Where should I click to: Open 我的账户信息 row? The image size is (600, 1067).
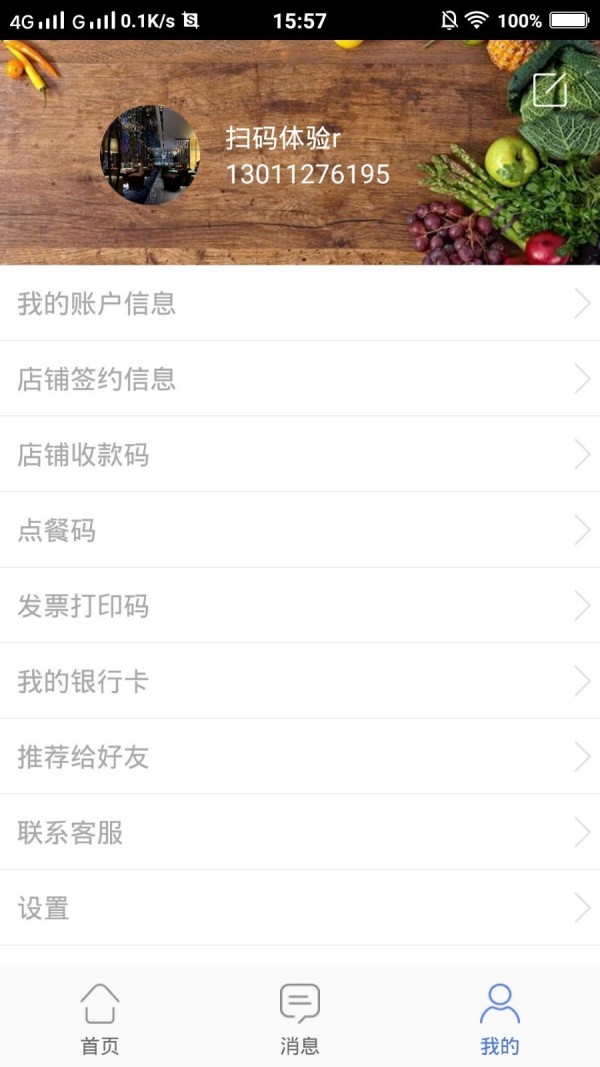[x=300, y=303]
